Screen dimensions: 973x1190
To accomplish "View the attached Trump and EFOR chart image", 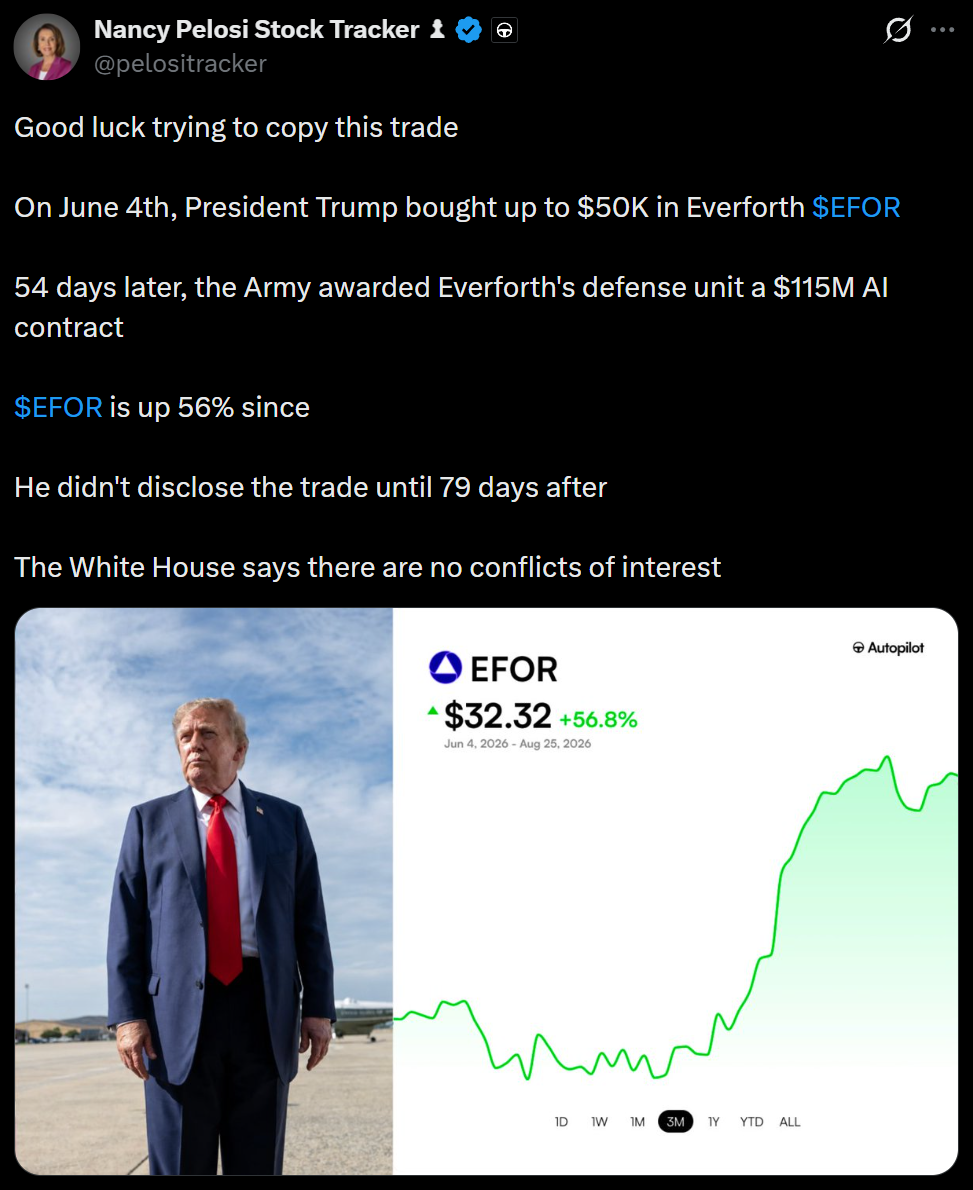I will (486, 891).
